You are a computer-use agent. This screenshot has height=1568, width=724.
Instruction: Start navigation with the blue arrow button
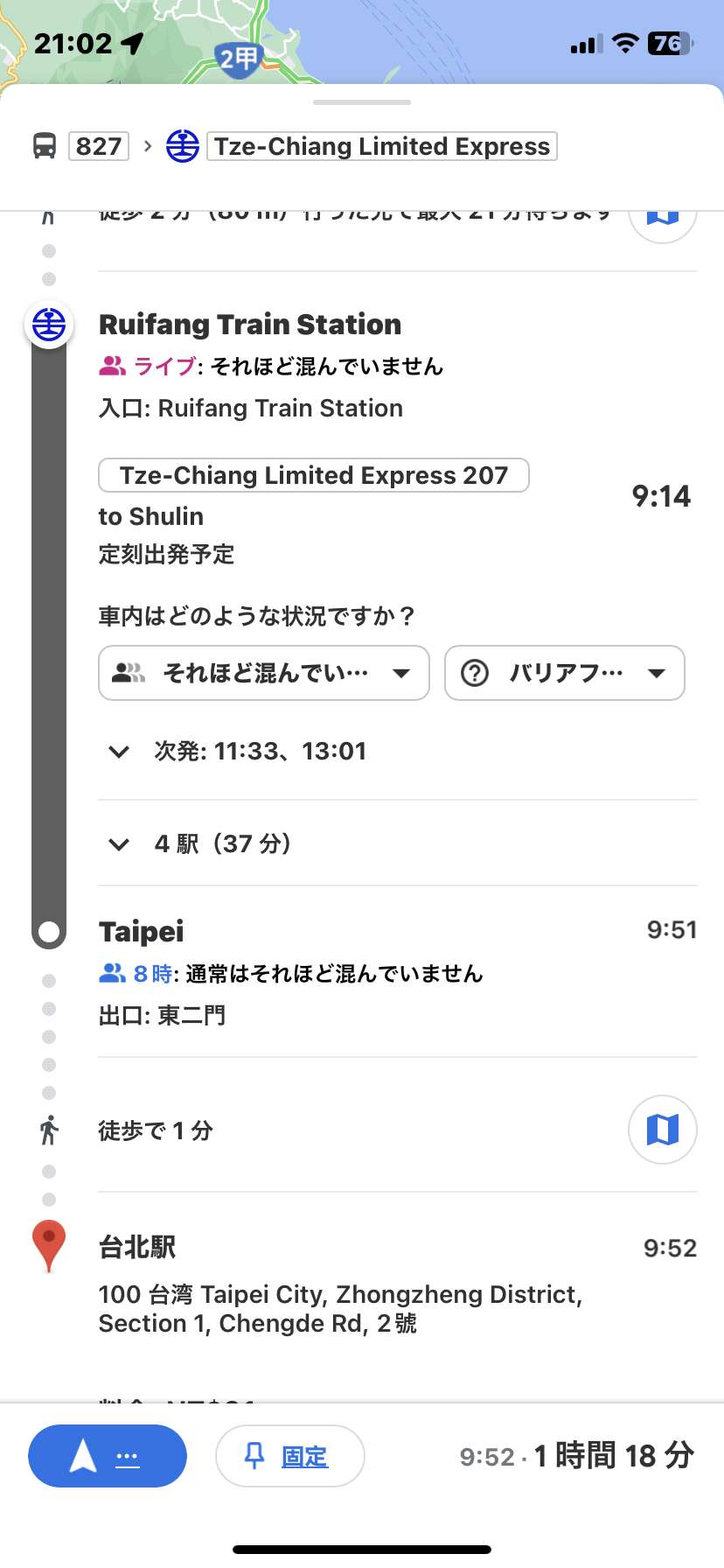pyautogui.click(x=108, y=1456)
